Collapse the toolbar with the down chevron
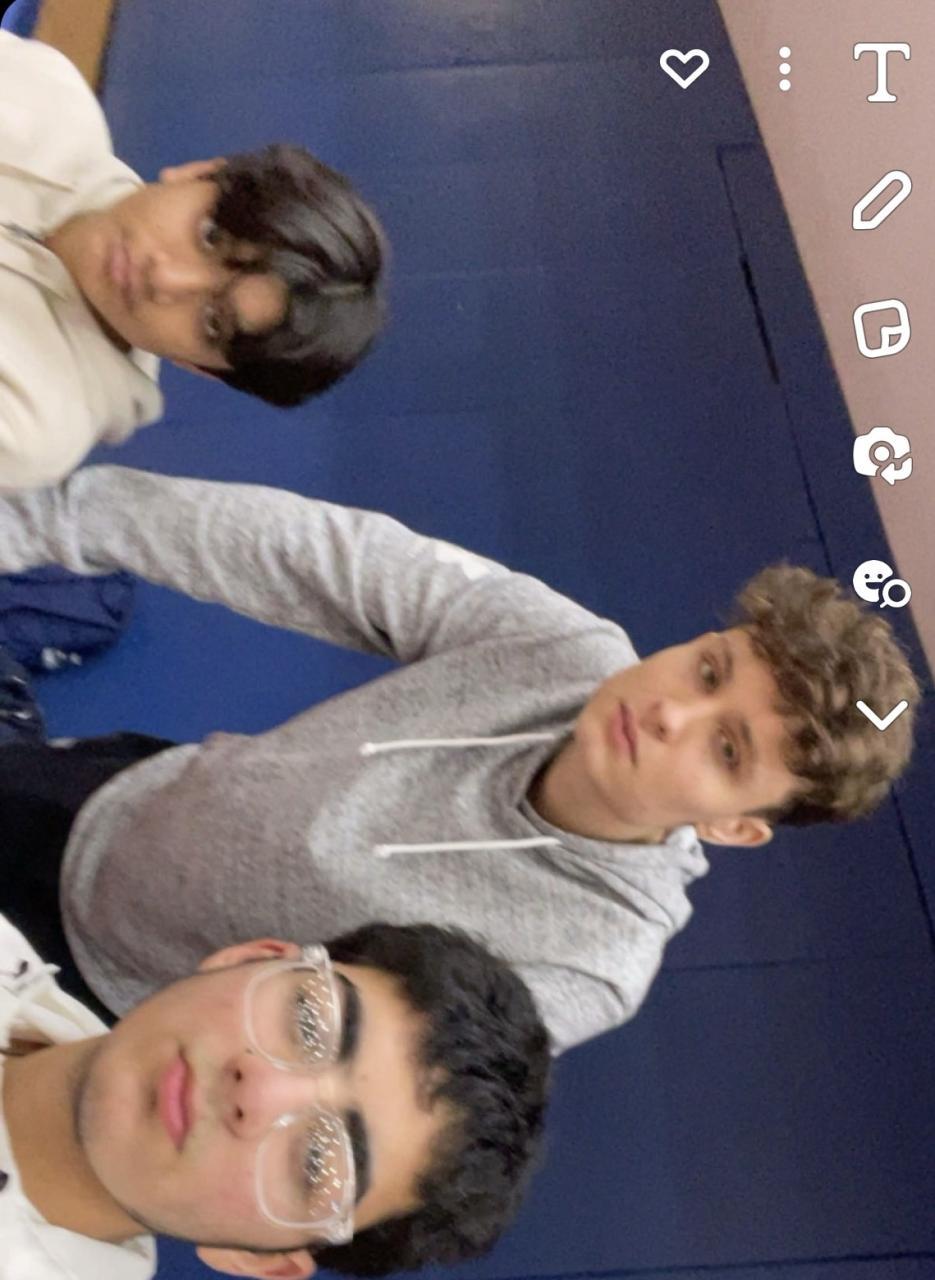 [882, 714]
